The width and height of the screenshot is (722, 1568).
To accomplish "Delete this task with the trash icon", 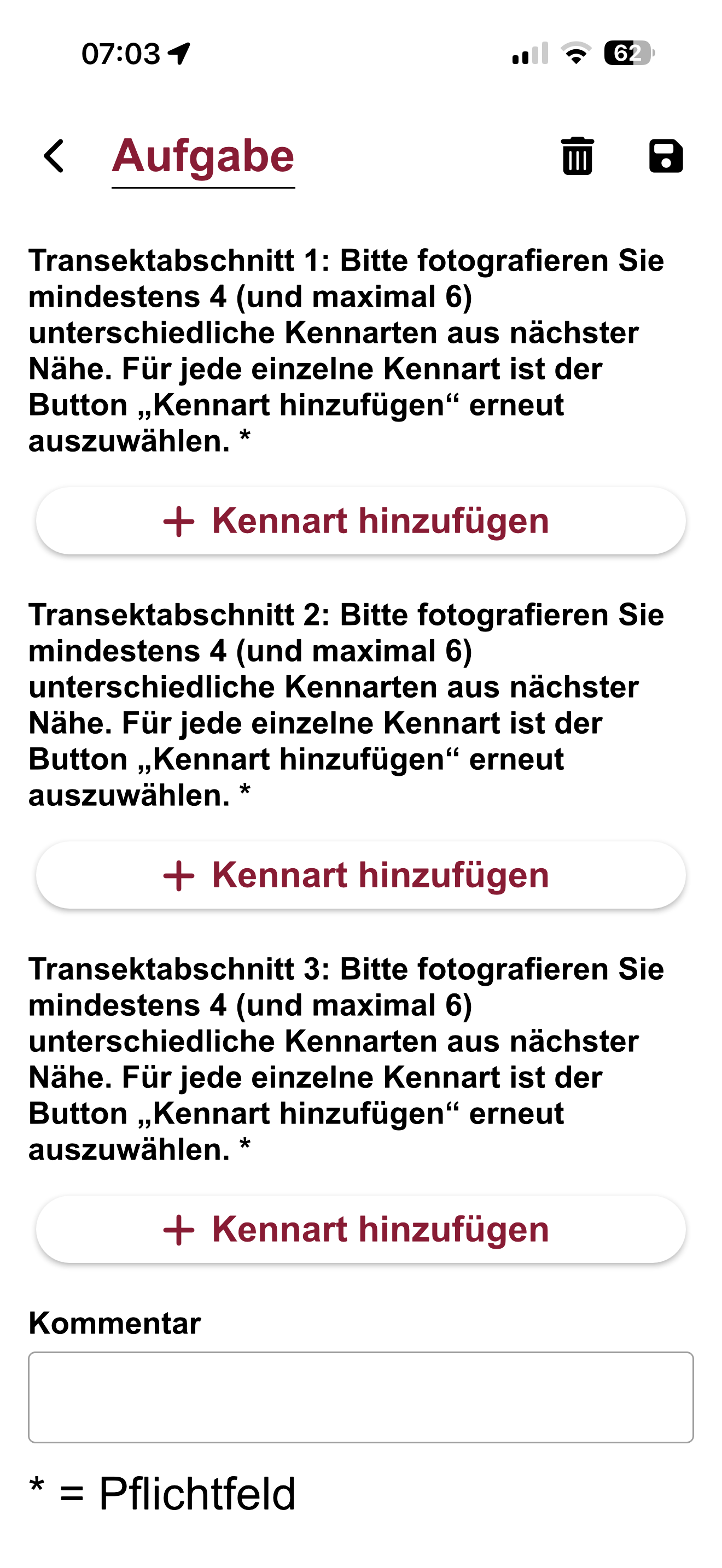I will 577,156.
